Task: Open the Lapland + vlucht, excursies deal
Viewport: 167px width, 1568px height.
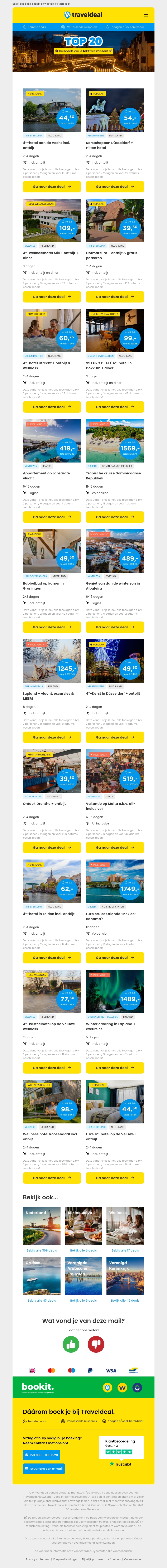Action: pyautogui.click(x=52, y=737)
